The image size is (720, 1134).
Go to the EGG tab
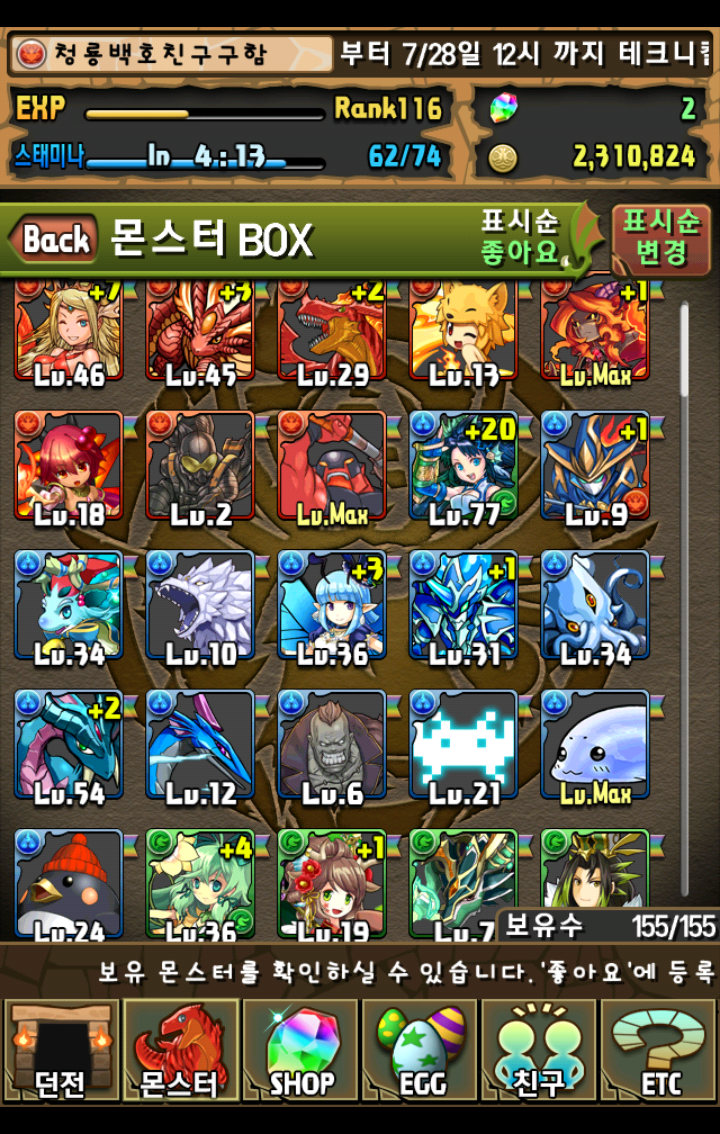[420, 1051]
